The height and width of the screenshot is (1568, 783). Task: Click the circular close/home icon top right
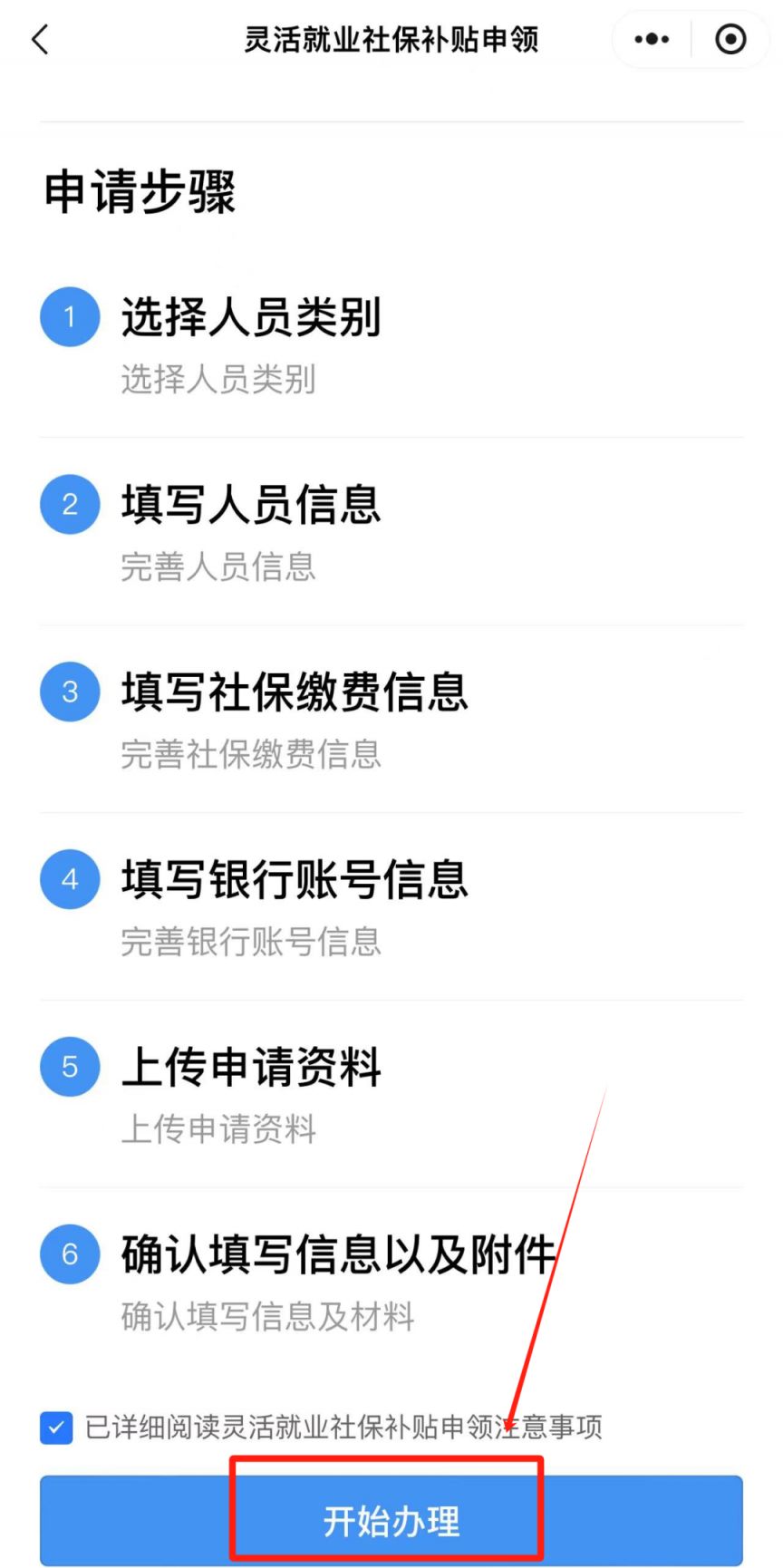click(x=730, y=39)
